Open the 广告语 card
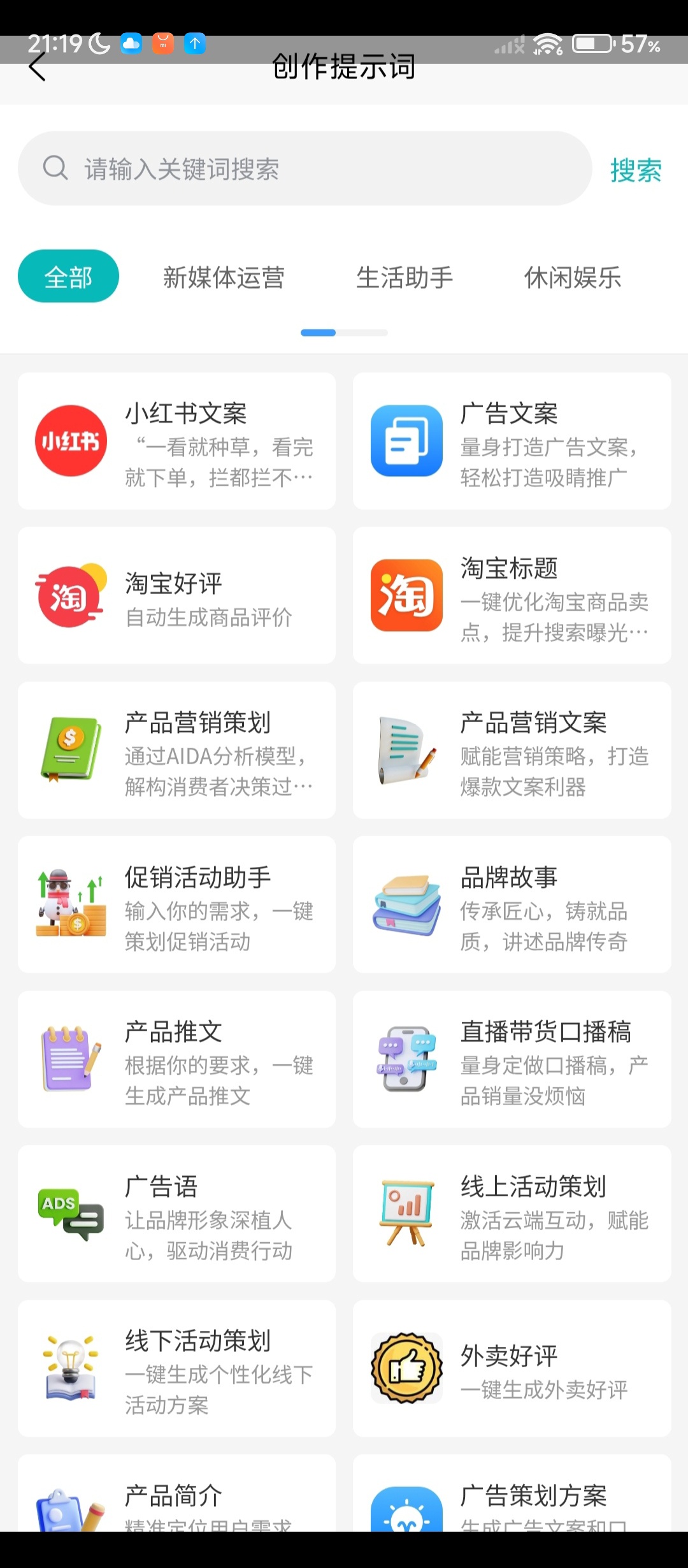688x1568 pixels. tap(177, 1214)
